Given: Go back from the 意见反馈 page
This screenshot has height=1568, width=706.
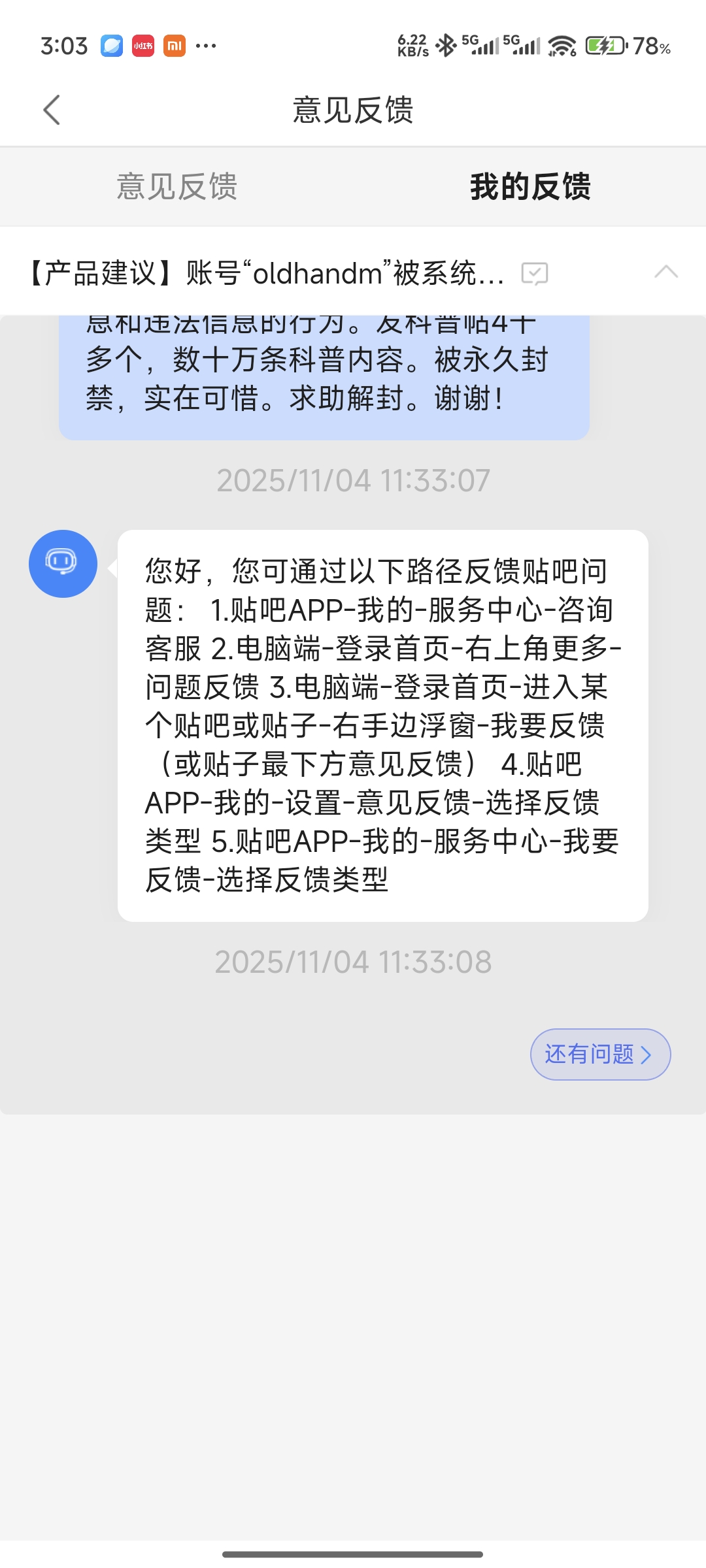Looking at the screenshot, I should click(52, 110).
